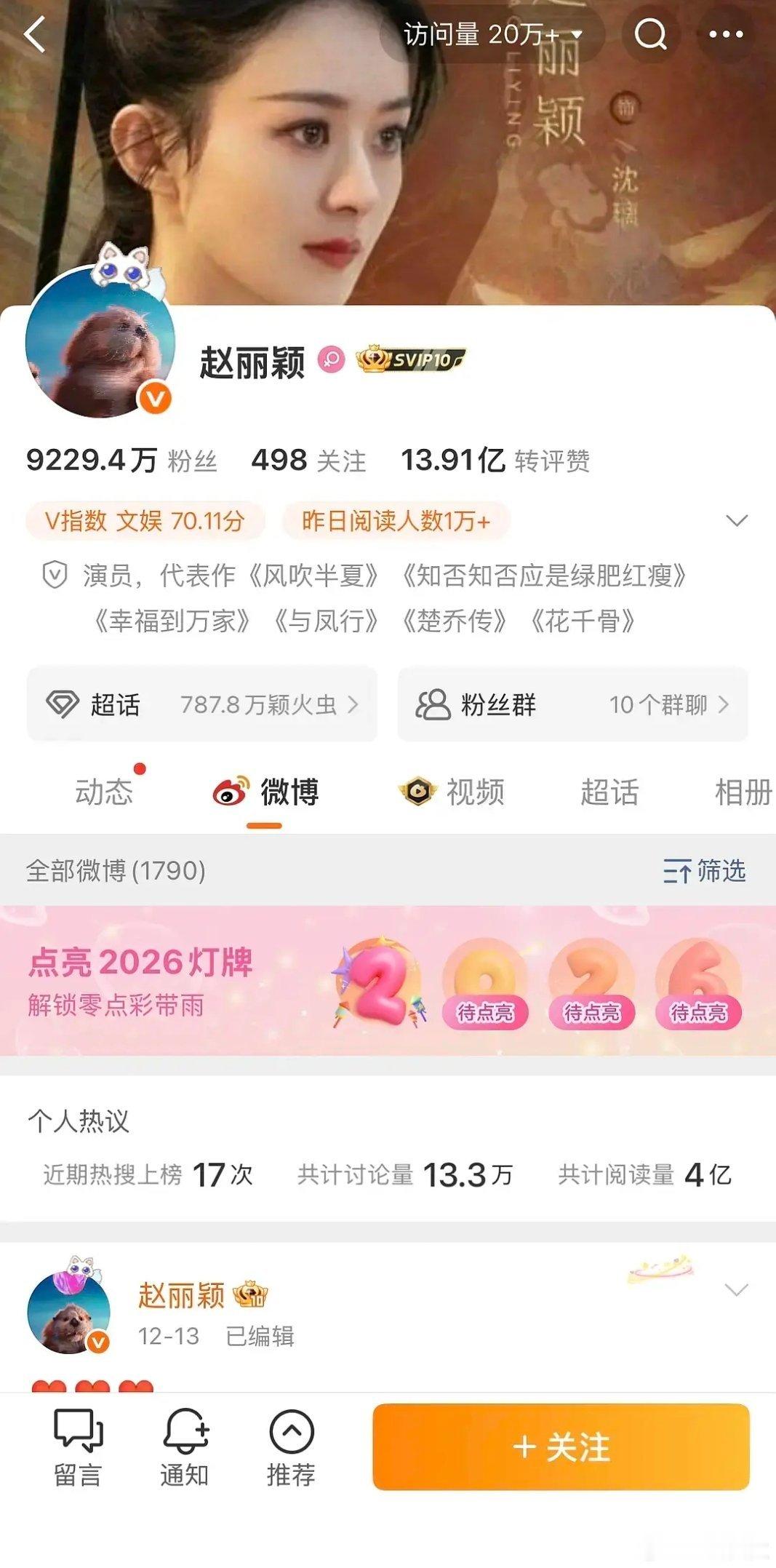The height and width of the screenshot is (1568, 776).
Task: Open 留言 messages from bottom bar
Action: click(79, 1452)
